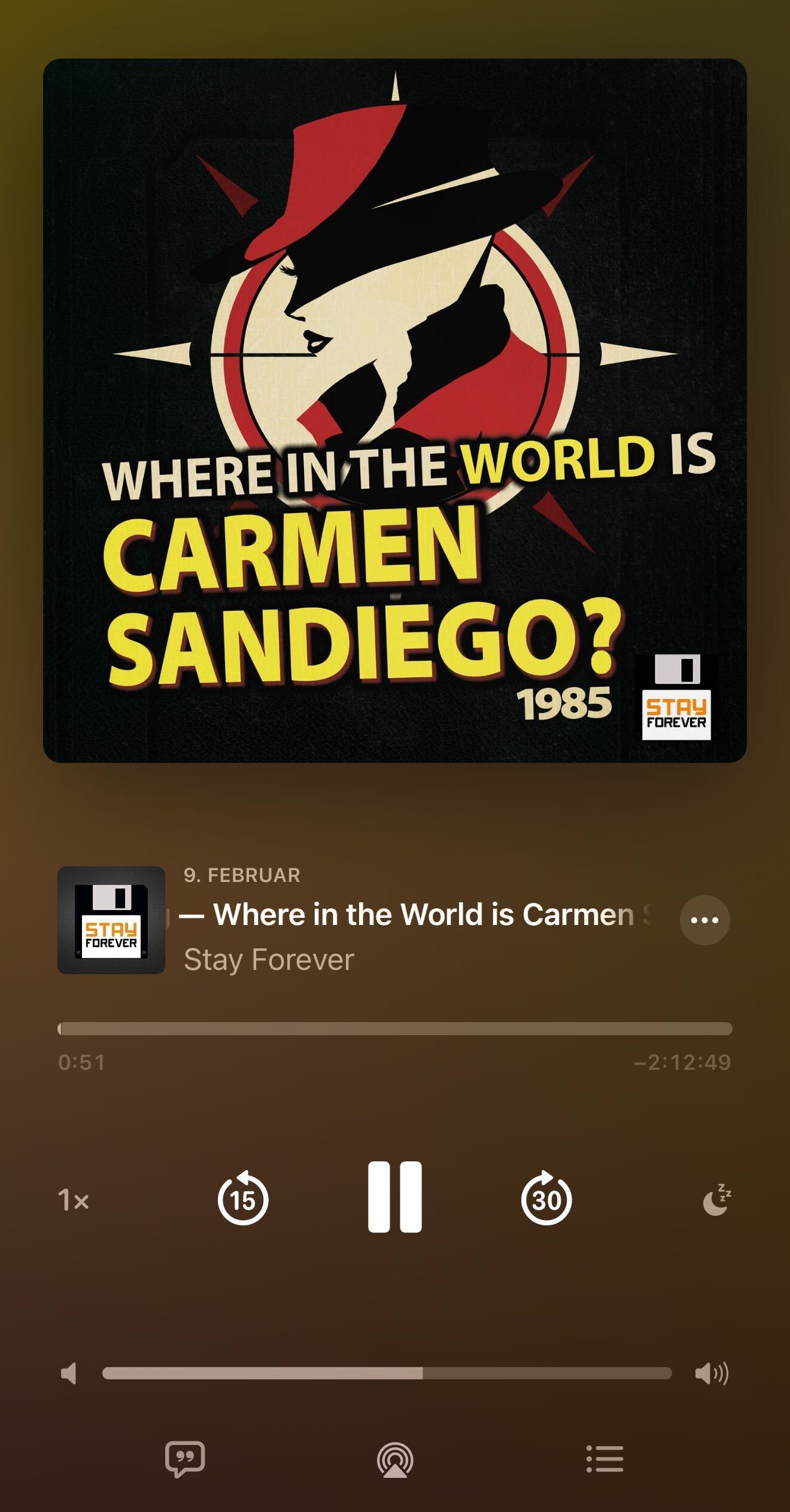Viewport: 790px width, 1512px height.
Task: Tap the playback progress bar
Action: pyautogui.click(x=395, y=1029)
